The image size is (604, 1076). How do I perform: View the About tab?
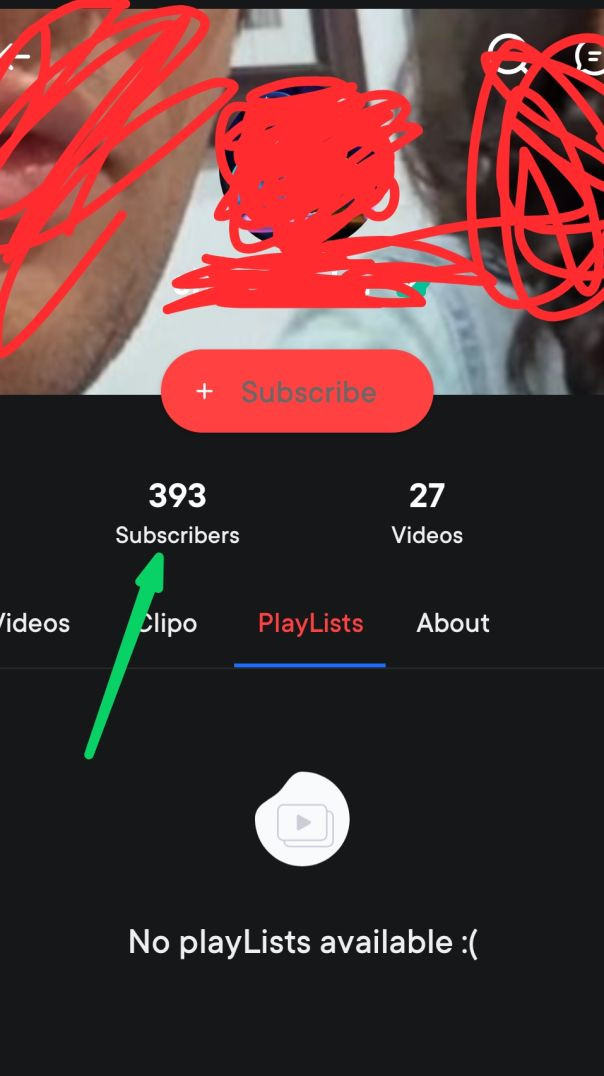pyautogui.click(x=453, y=624)
